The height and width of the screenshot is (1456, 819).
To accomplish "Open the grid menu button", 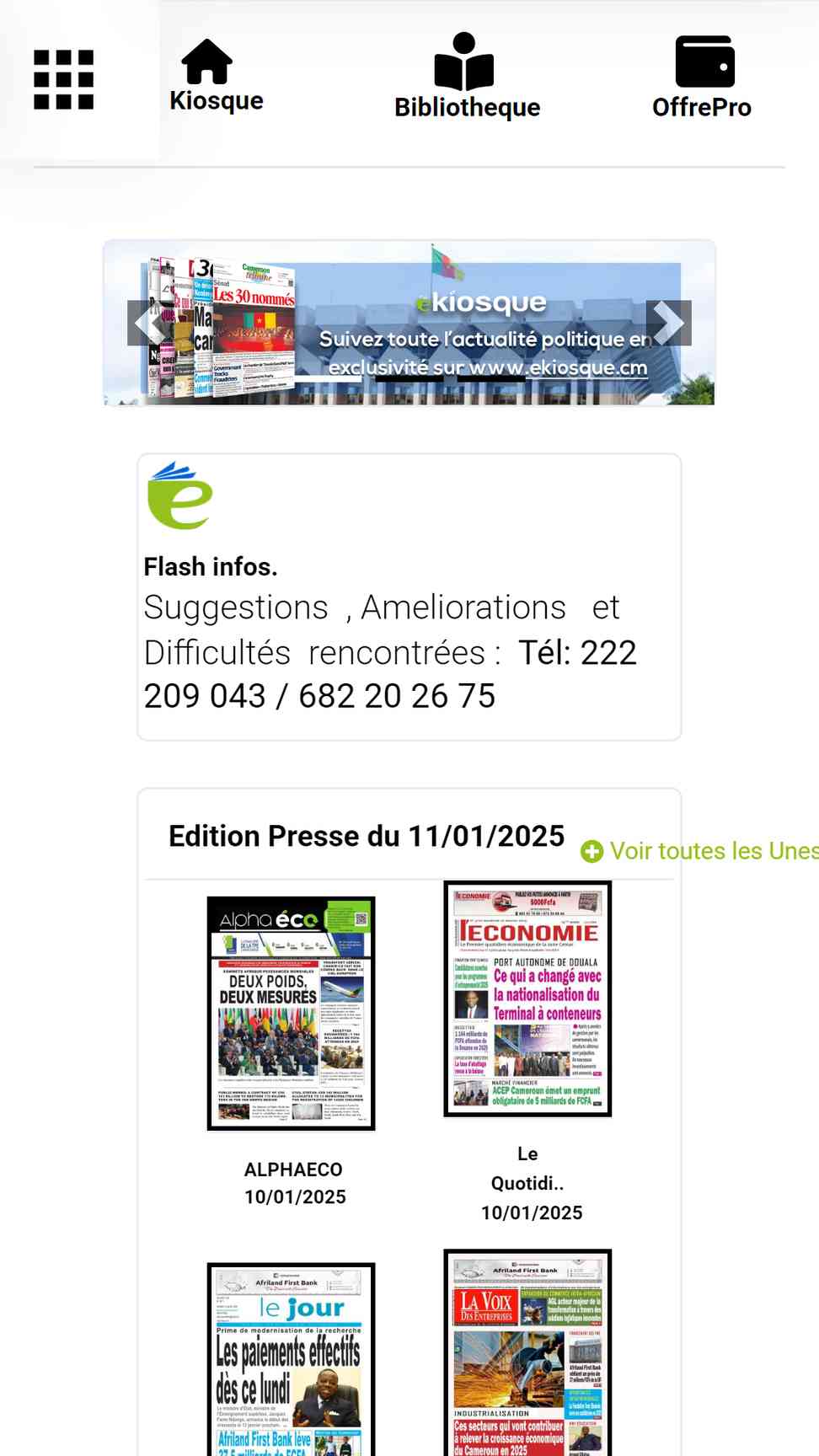I will (64, 80).
